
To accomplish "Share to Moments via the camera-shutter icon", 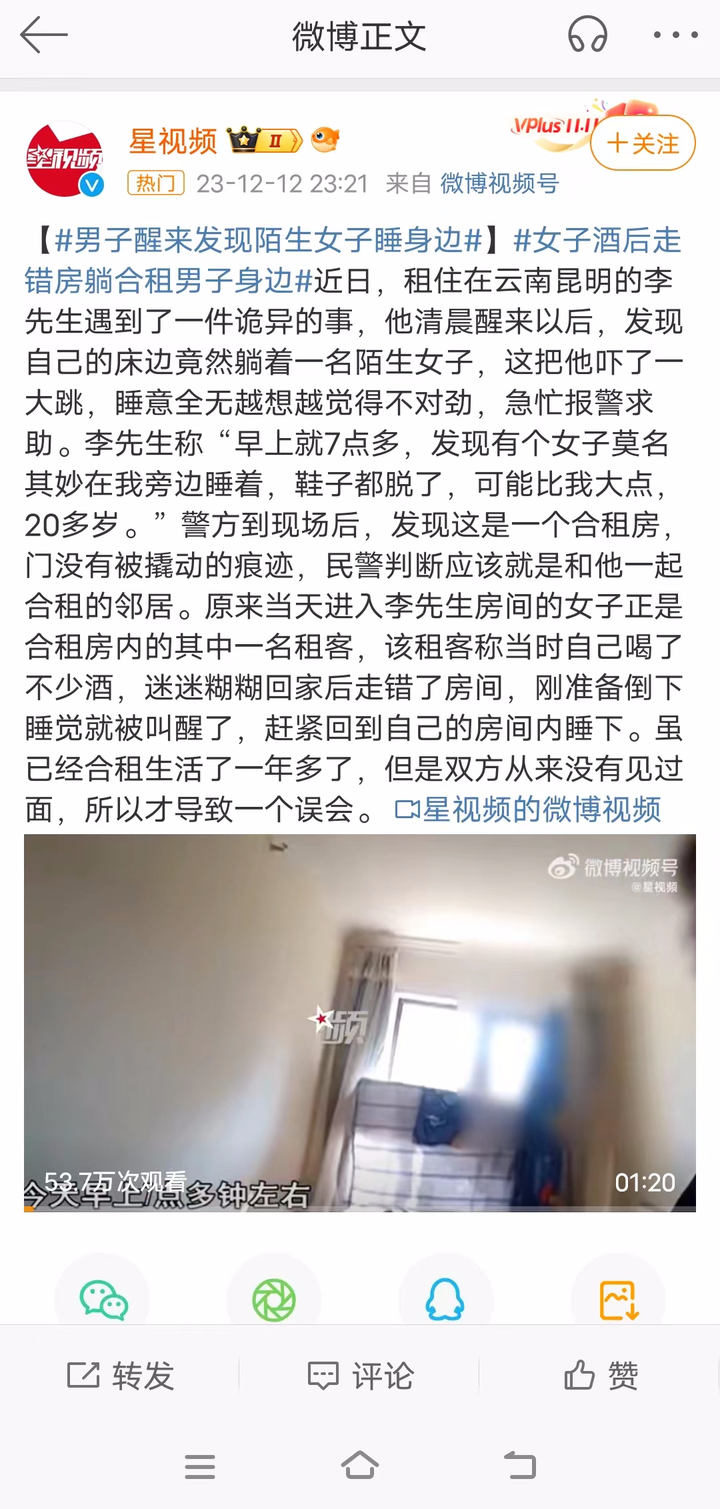I will pyautogui.click(x=274, y=1299).
